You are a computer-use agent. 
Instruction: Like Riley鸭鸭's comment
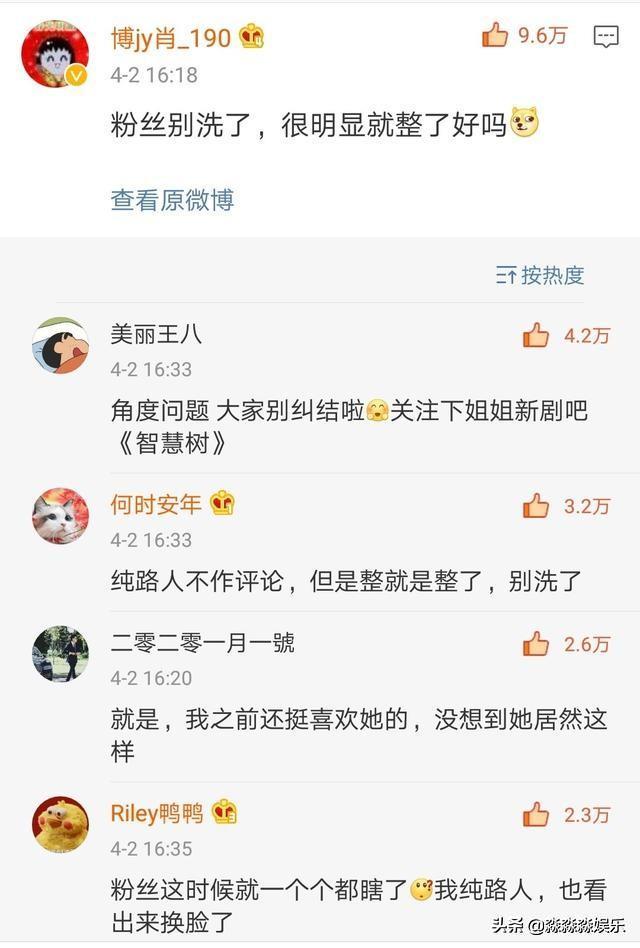[x=536, y=814]
